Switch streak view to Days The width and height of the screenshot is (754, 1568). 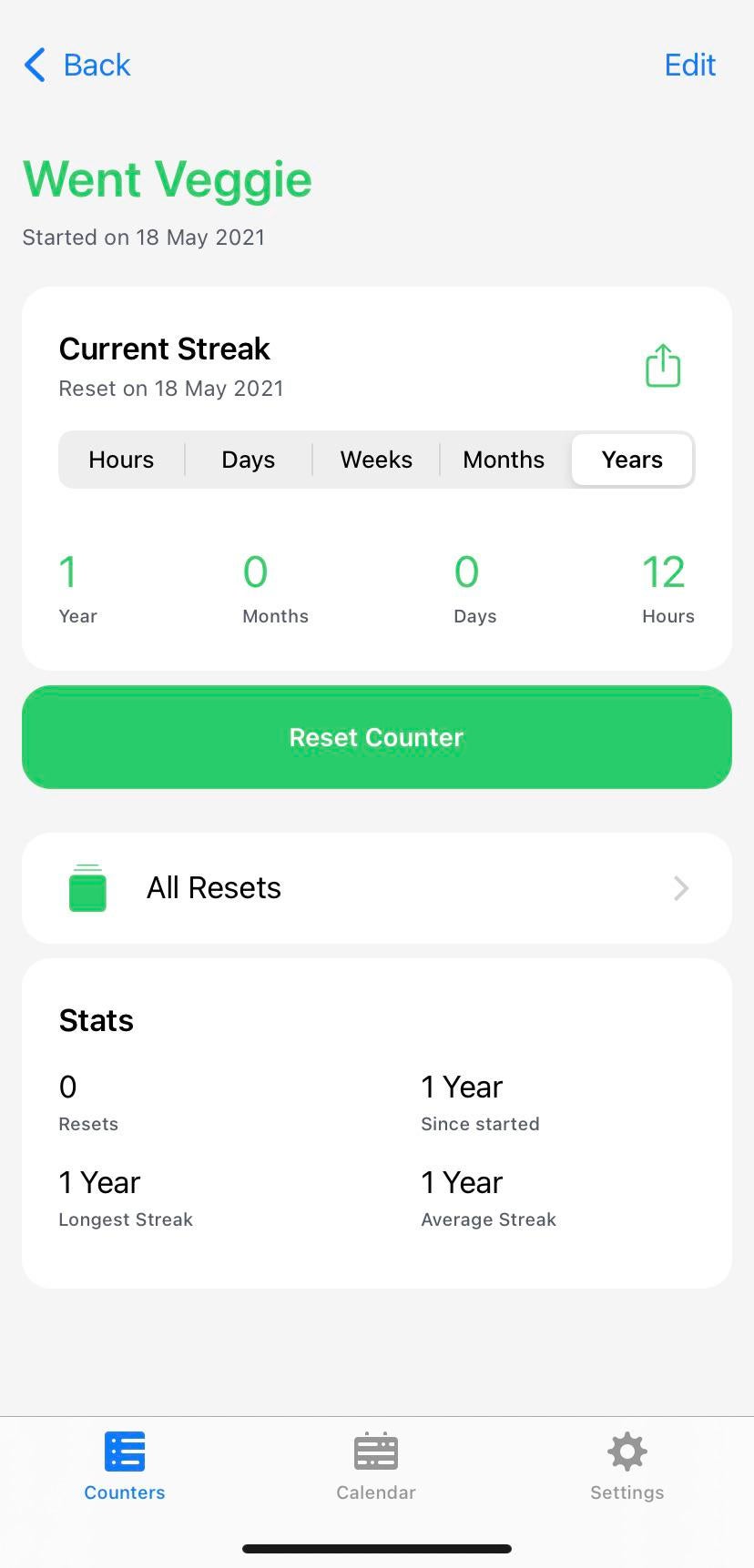point(249,460)
